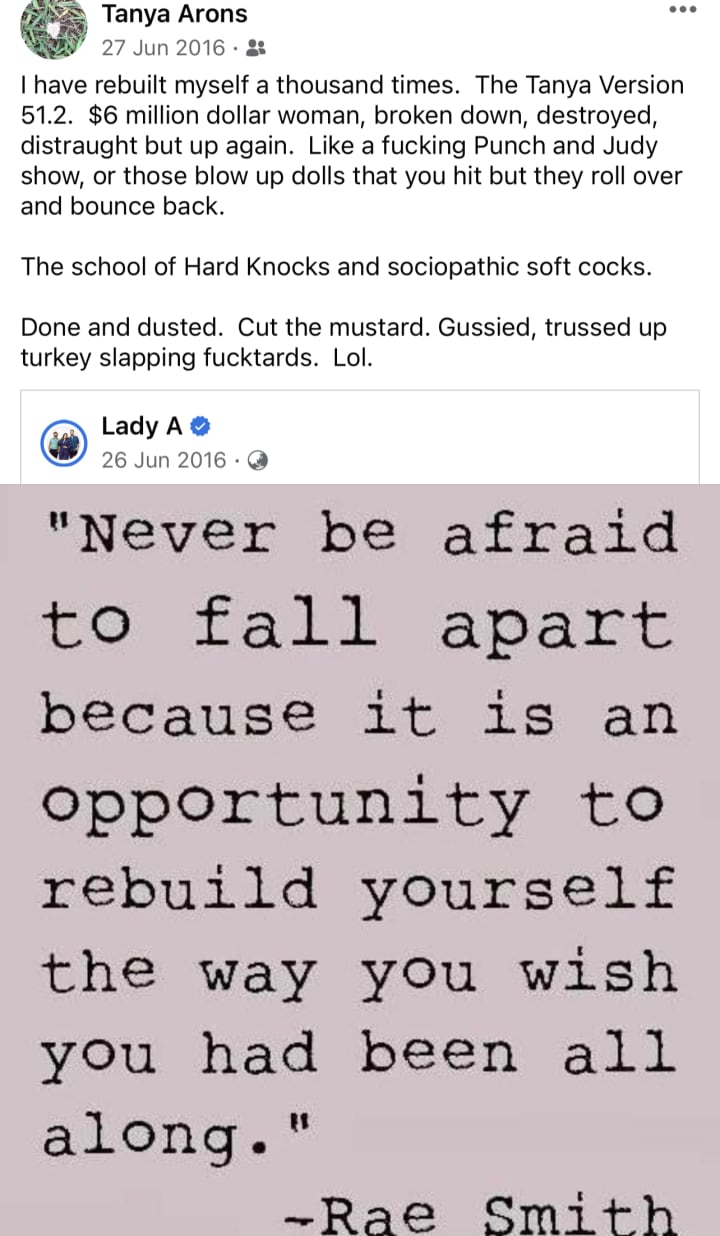Image resolution: width=720 pixels, height=1236 pixels.
Task: Open the Lady A page name link
Action: click(x=142, y=426)
